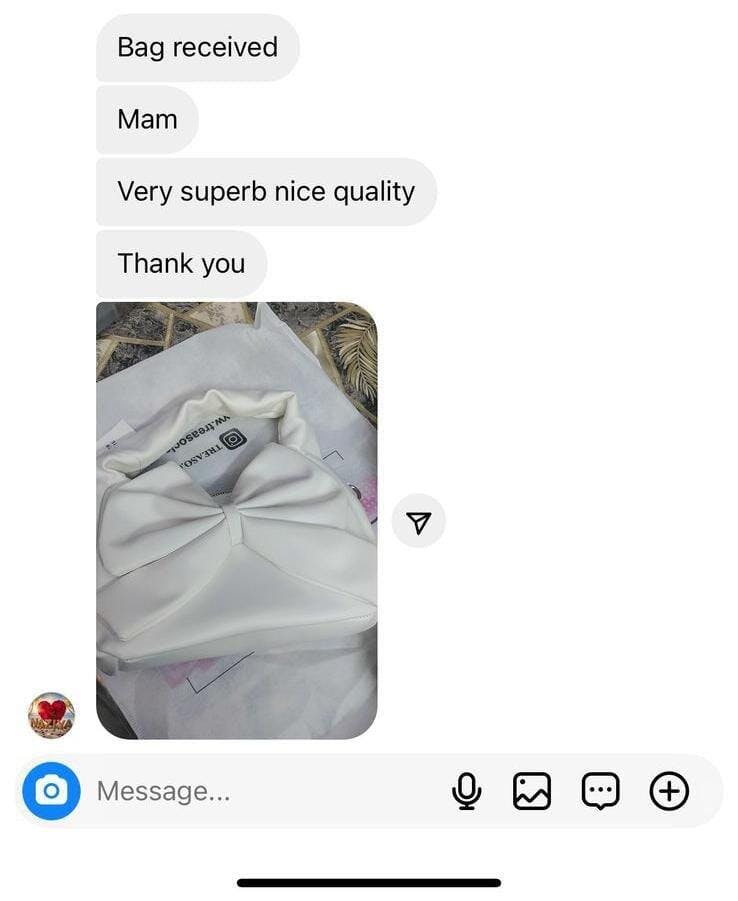The height and width of the screenshot is (901, 738).
Task: Open the white bag photo
Action: pos(236,520)
